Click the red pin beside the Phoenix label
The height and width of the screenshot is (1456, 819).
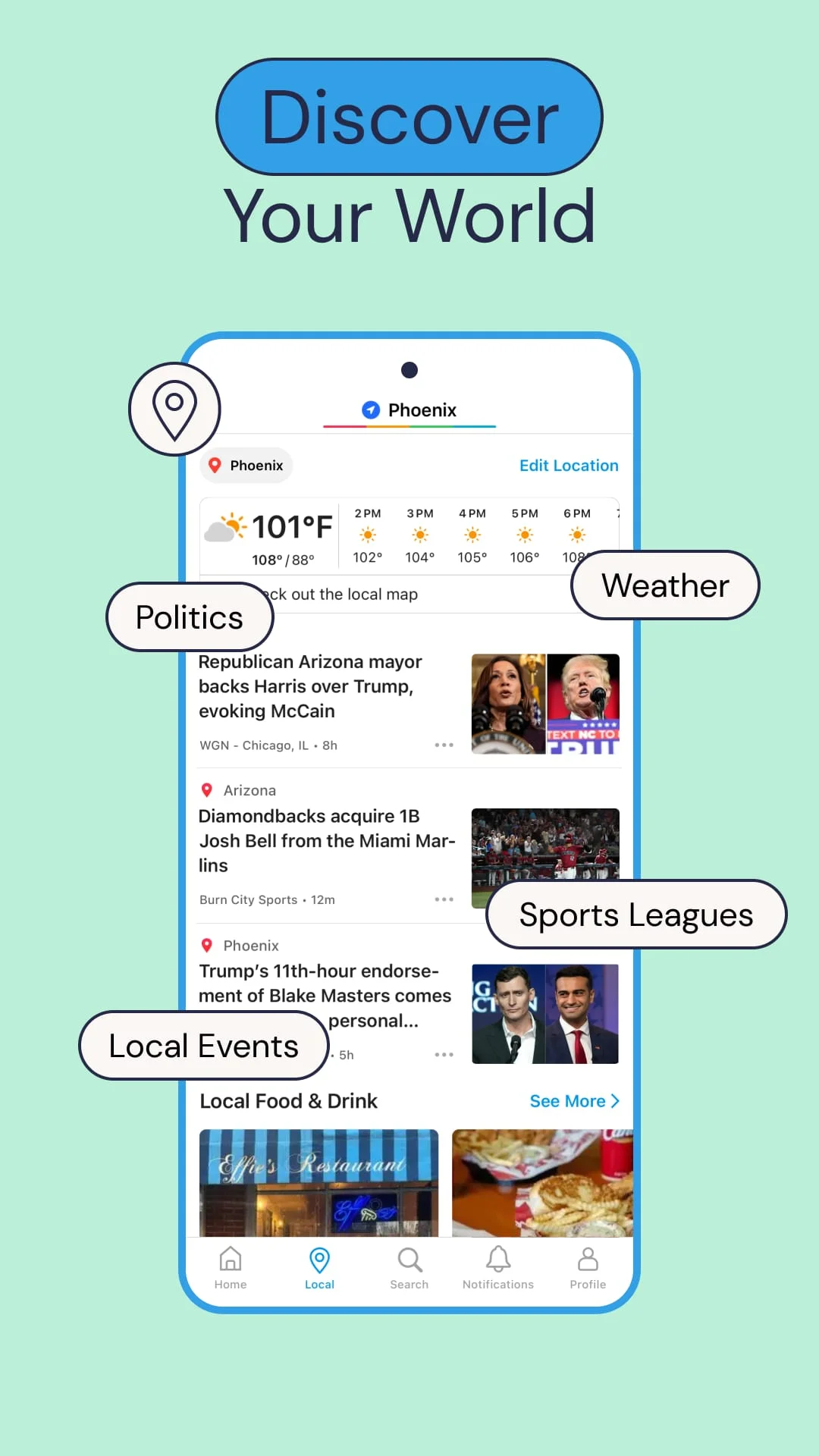[208, 945]
